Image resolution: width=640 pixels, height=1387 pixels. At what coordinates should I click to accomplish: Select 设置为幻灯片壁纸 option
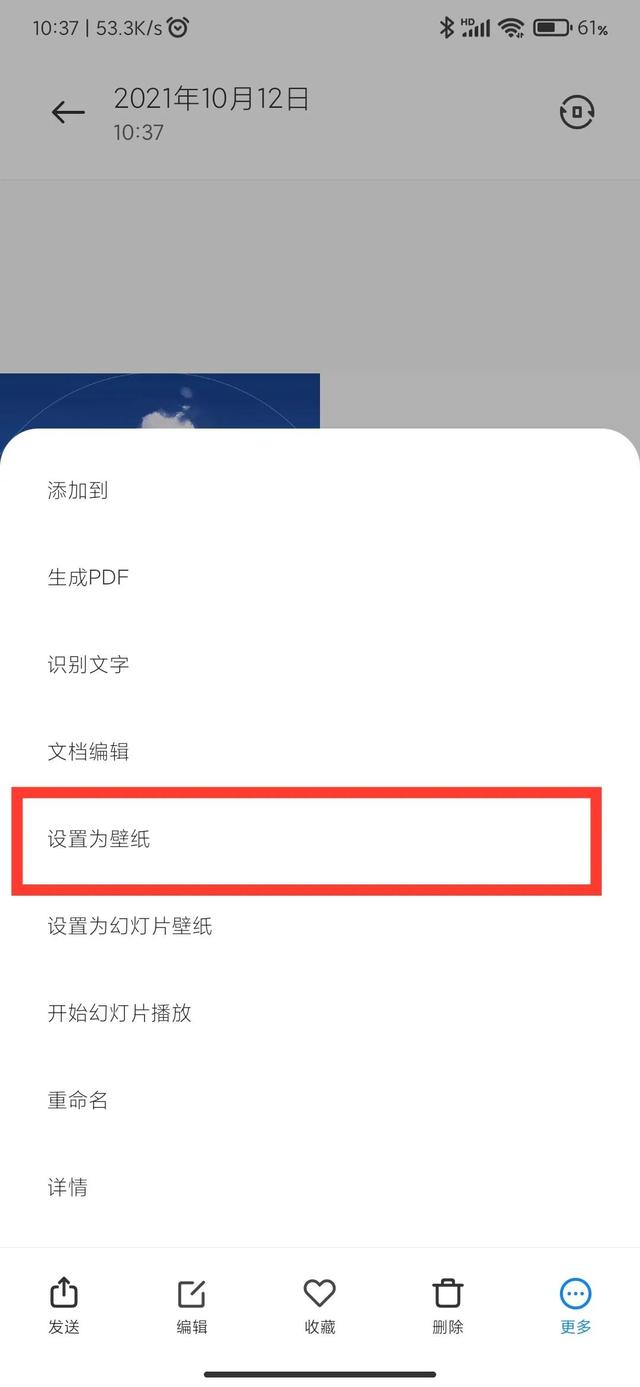(x=130, y=926)
